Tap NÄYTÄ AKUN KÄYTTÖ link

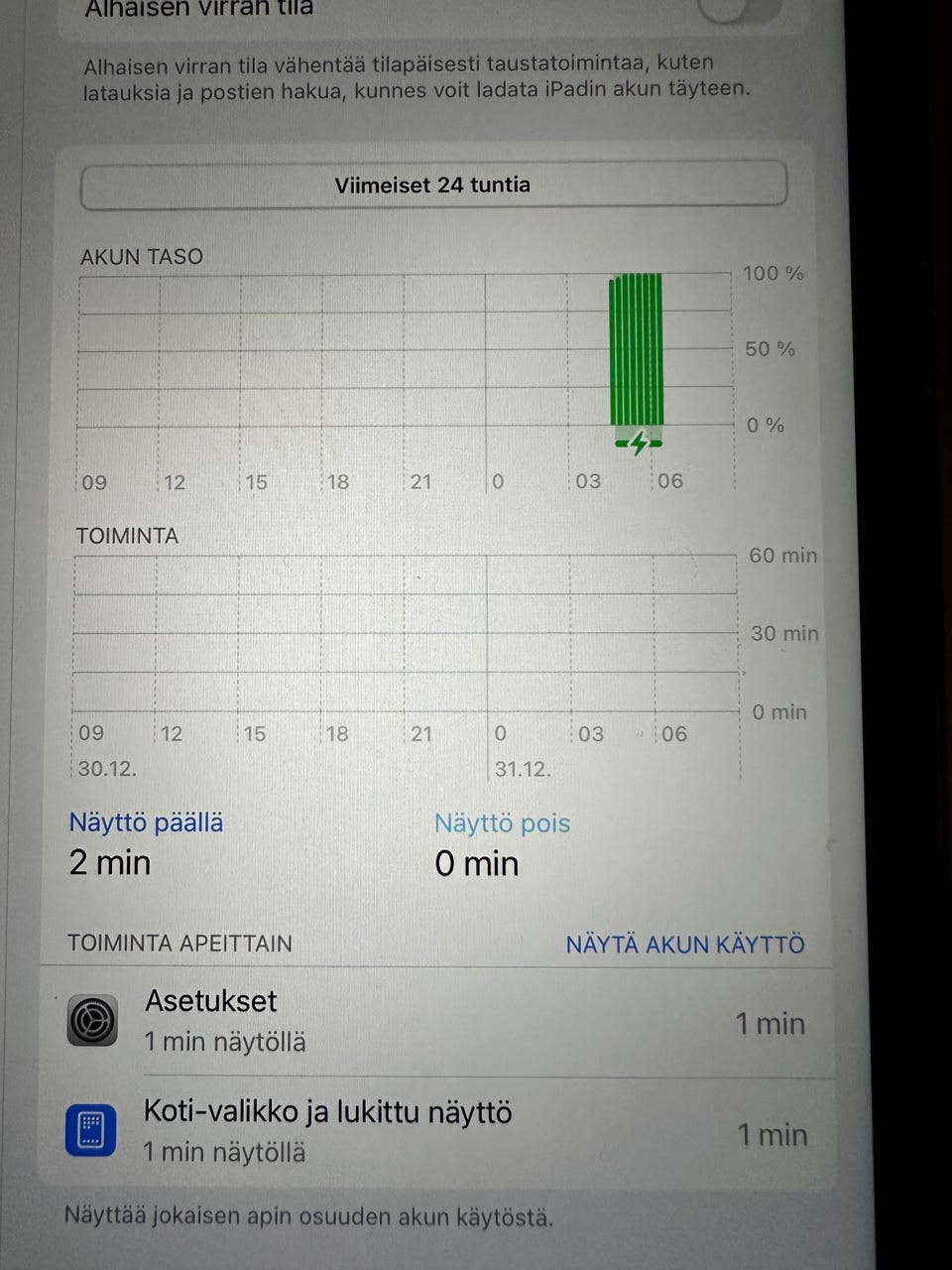tap(684, 945)
